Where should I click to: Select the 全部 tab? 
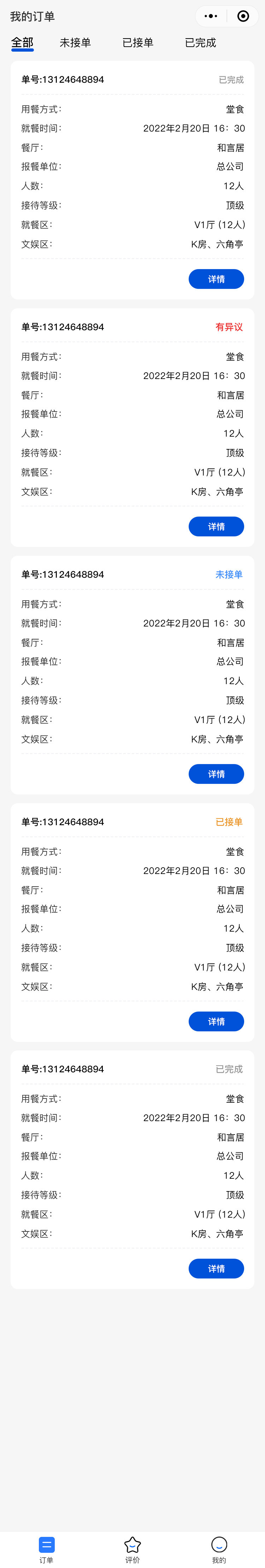click(23, 43)
